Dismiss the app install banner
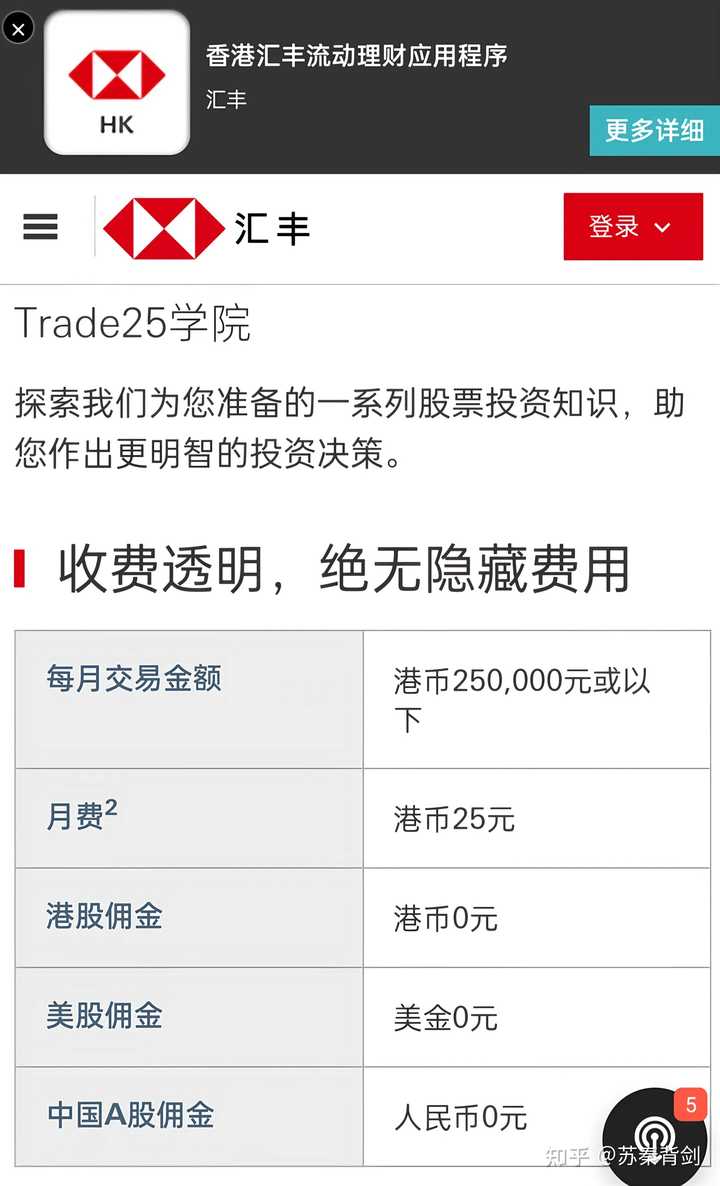 click(x=18, y=28)
